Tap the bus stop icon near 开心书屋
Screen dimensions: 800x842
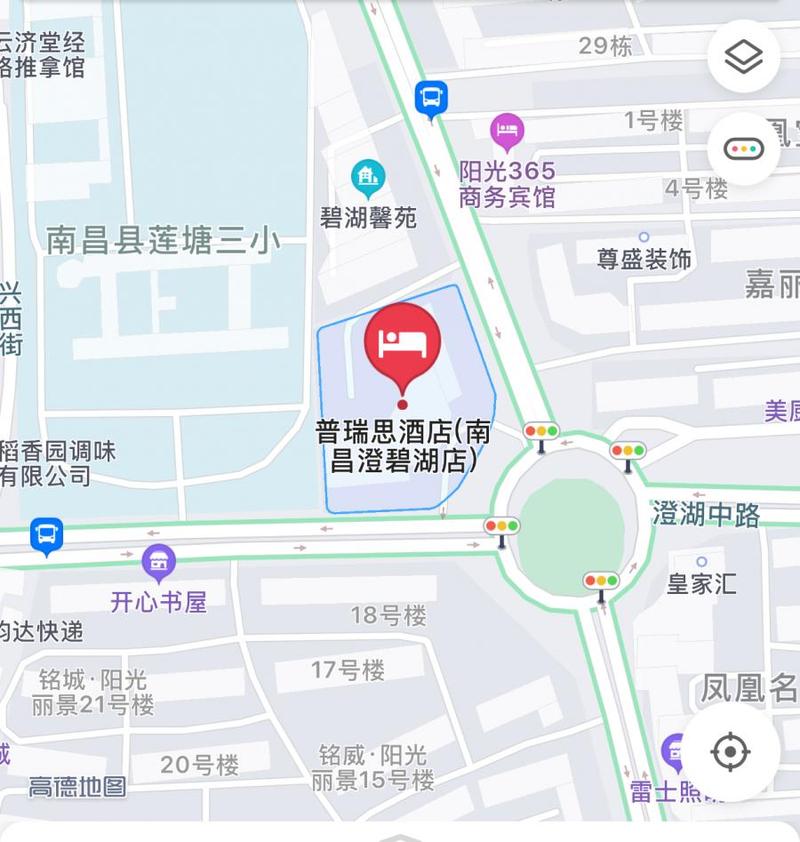(x=46, y=535)
